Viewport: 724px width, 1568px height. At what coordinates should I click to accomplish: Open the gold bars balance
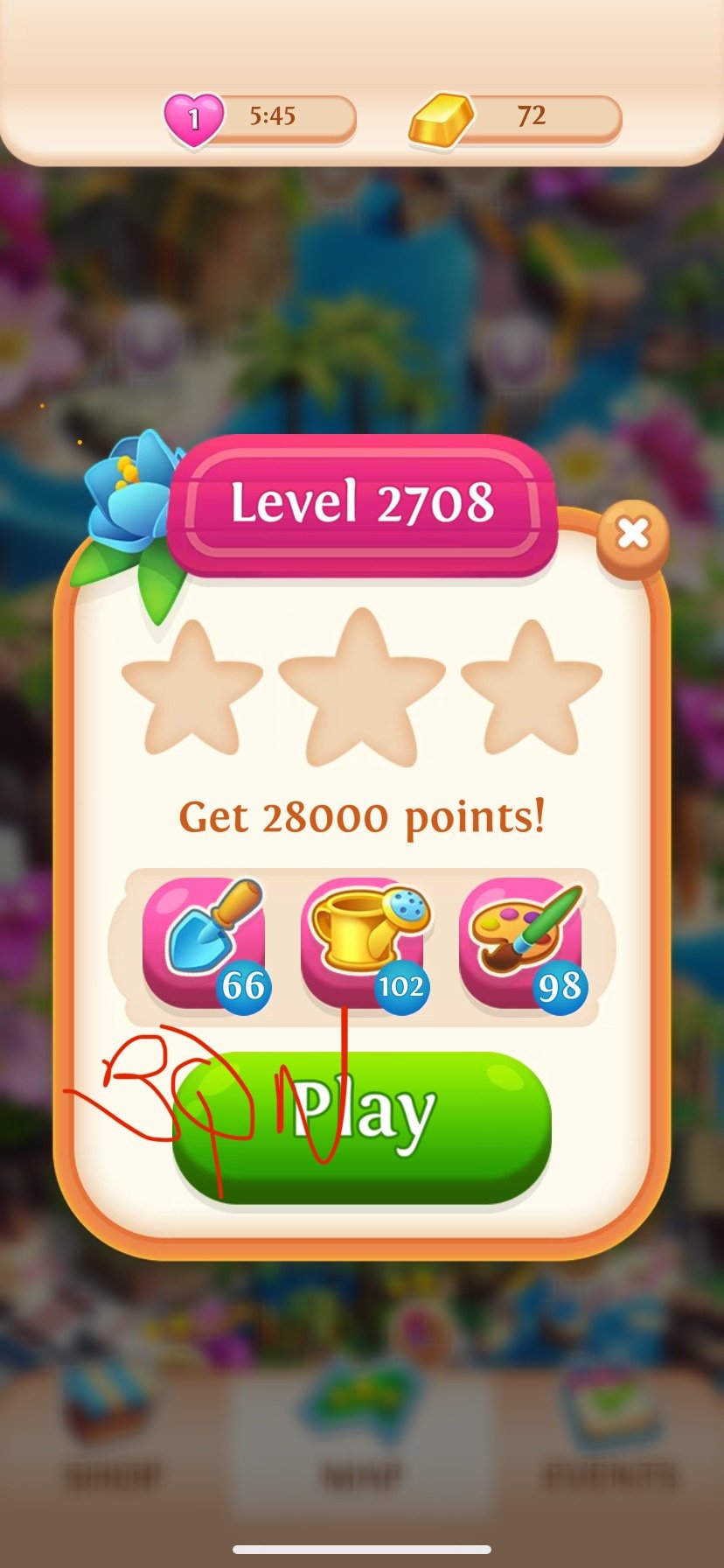[x=515, y=117]
